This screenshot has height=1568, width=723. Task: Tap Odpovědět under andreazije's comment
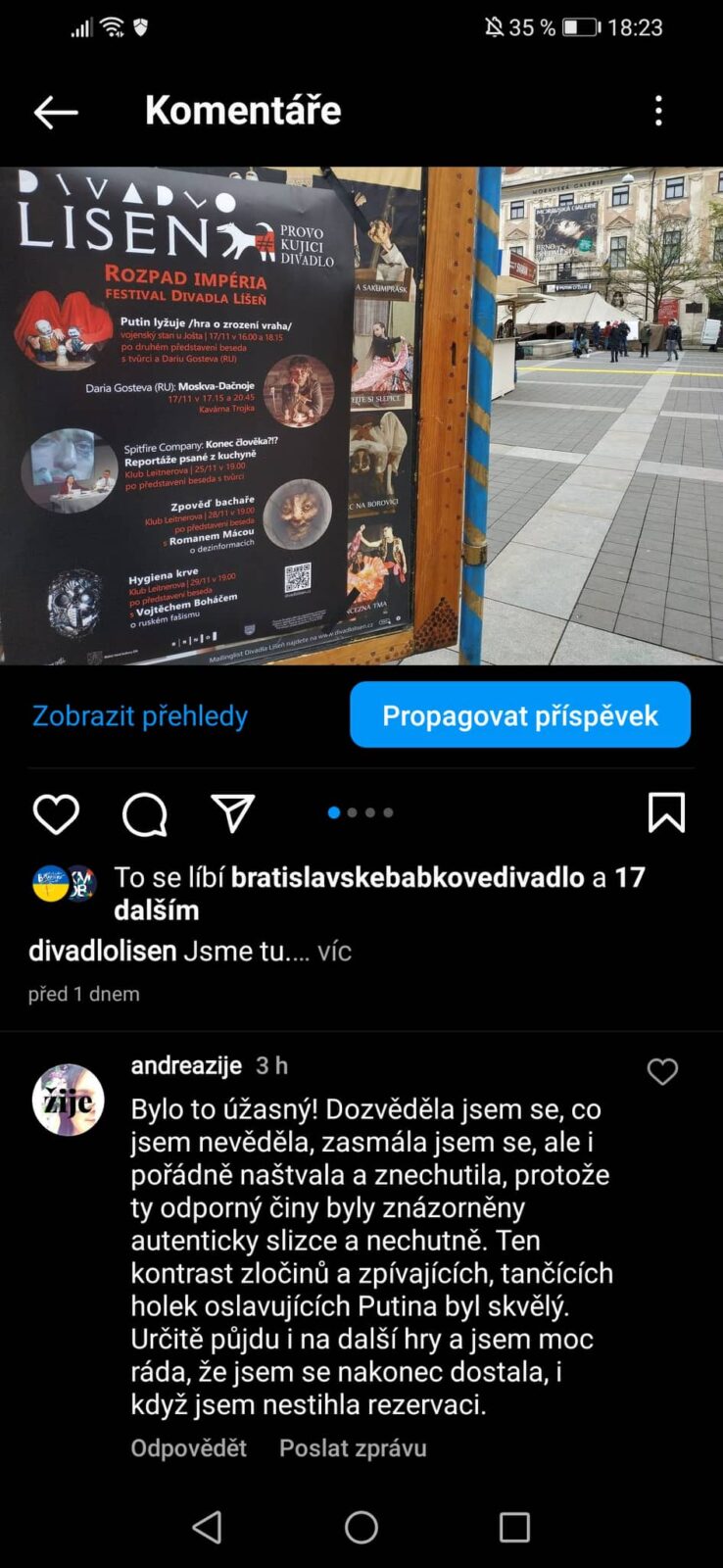(x=188, y=1448)
